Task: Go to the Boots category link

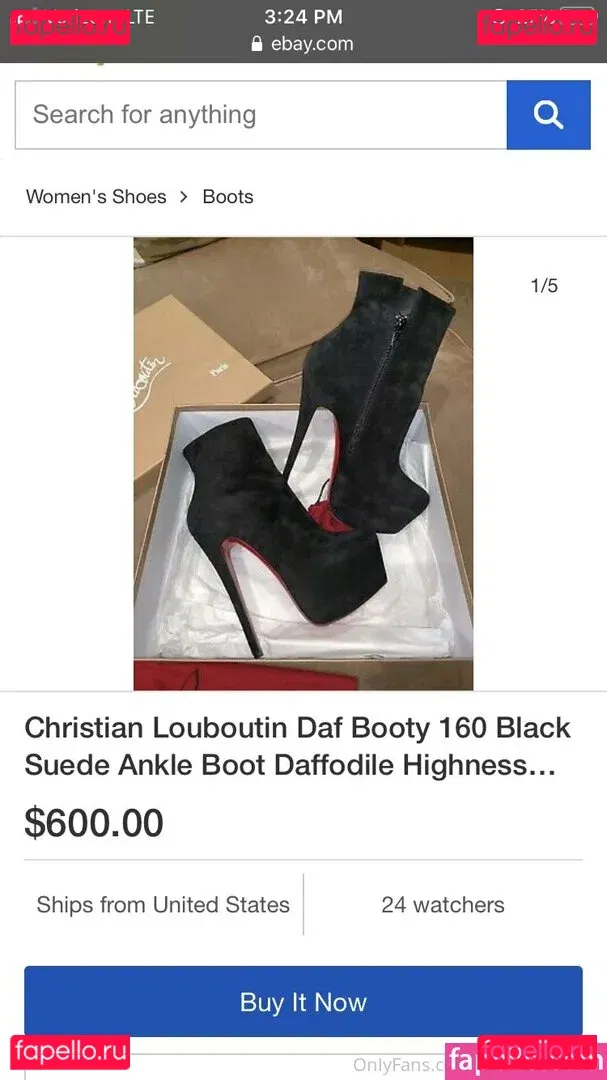Action: [228, 197]
